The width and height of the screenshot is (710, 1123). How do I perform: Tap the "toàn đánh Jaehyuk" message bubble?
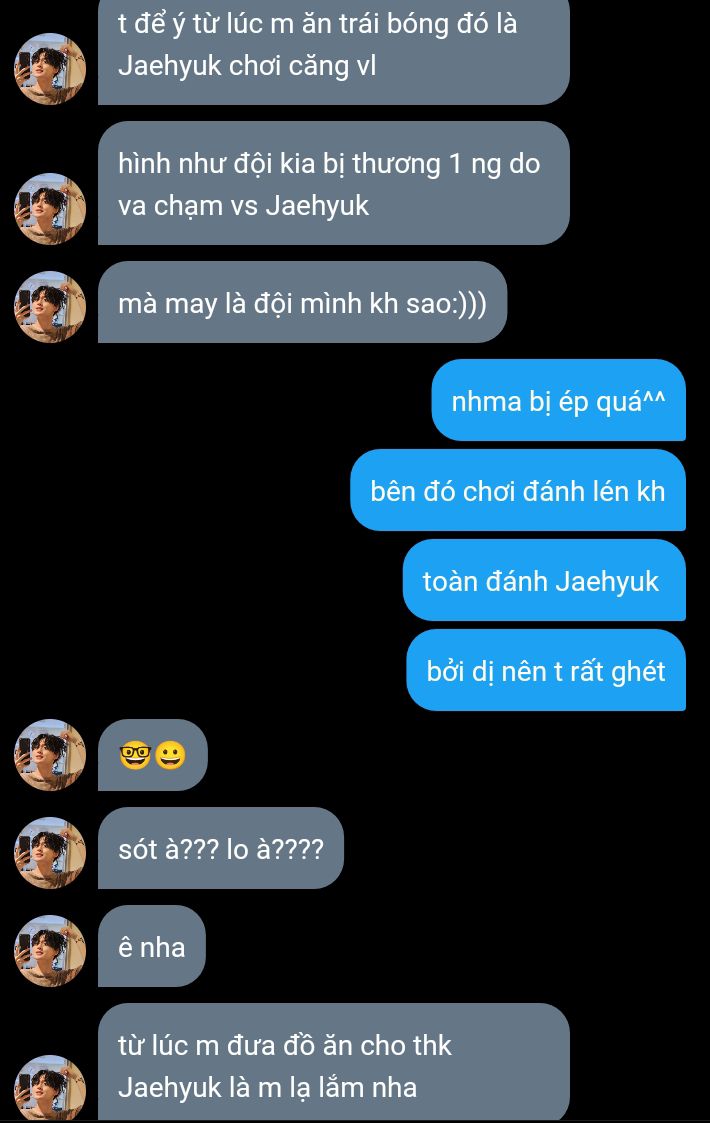pos(544,581)
